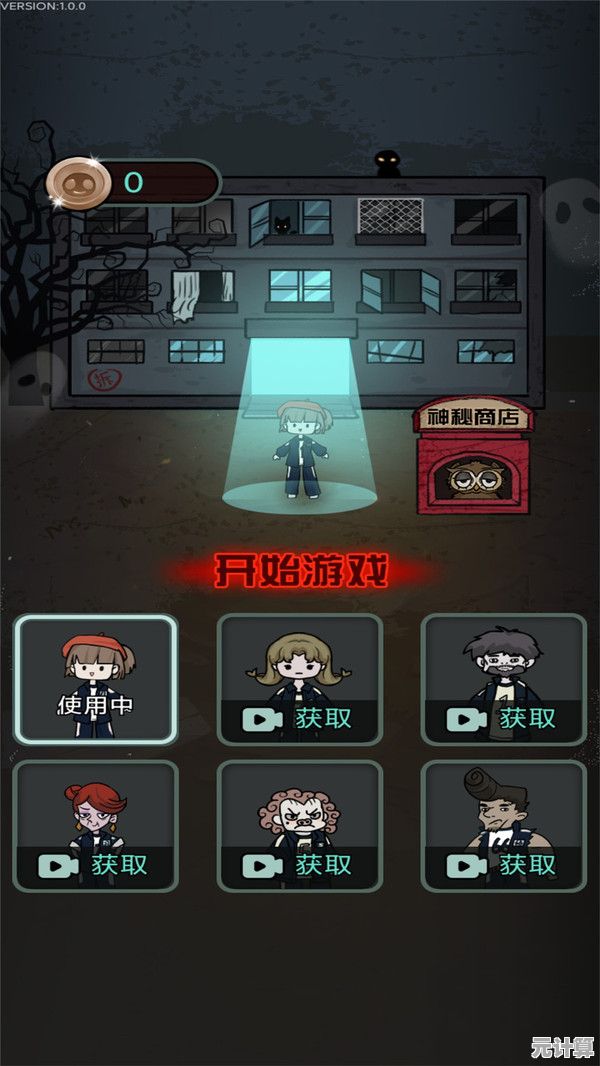Unlock the curly-haired old man character
The width and height of the screenshot is (600, 1066).
[300, 864]
